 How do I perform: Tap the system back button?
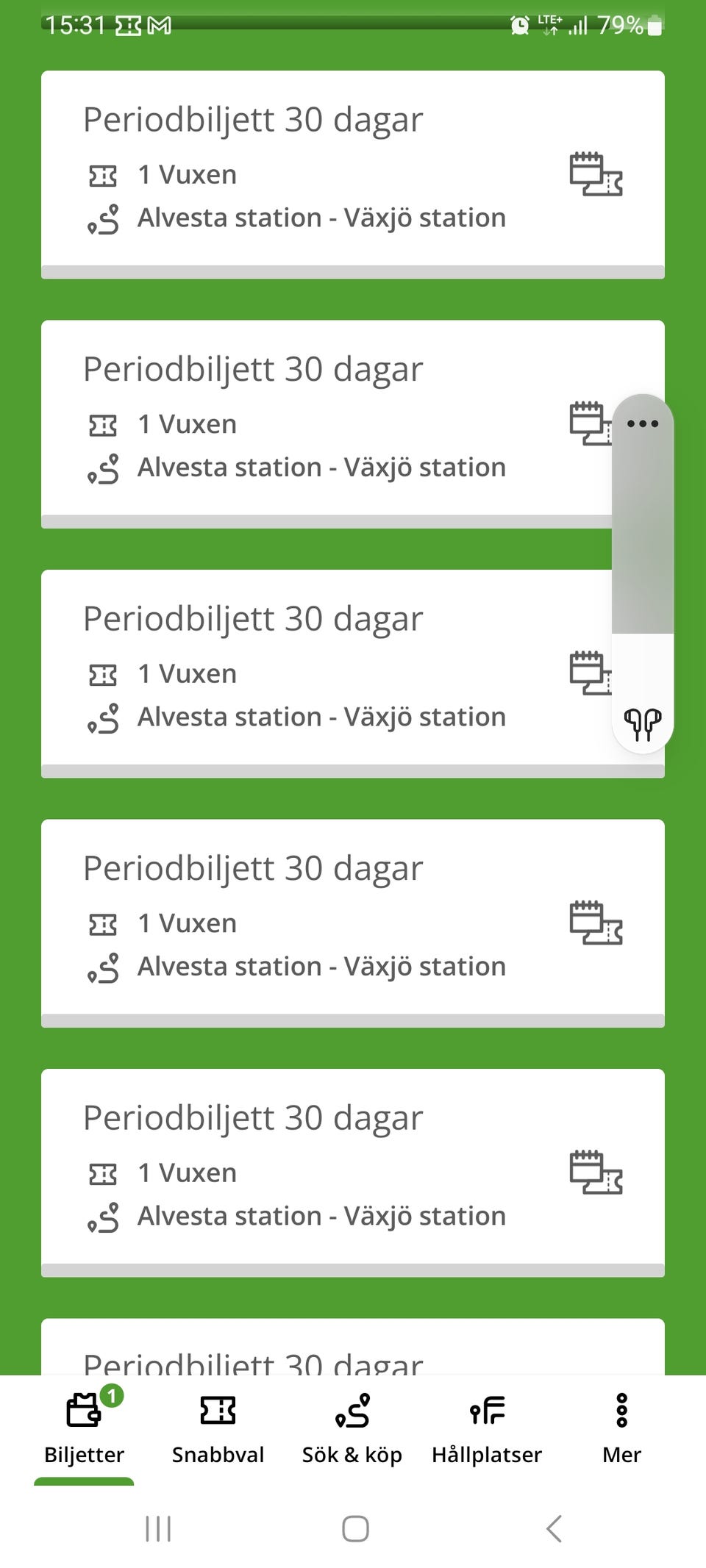click(555, 1529)
